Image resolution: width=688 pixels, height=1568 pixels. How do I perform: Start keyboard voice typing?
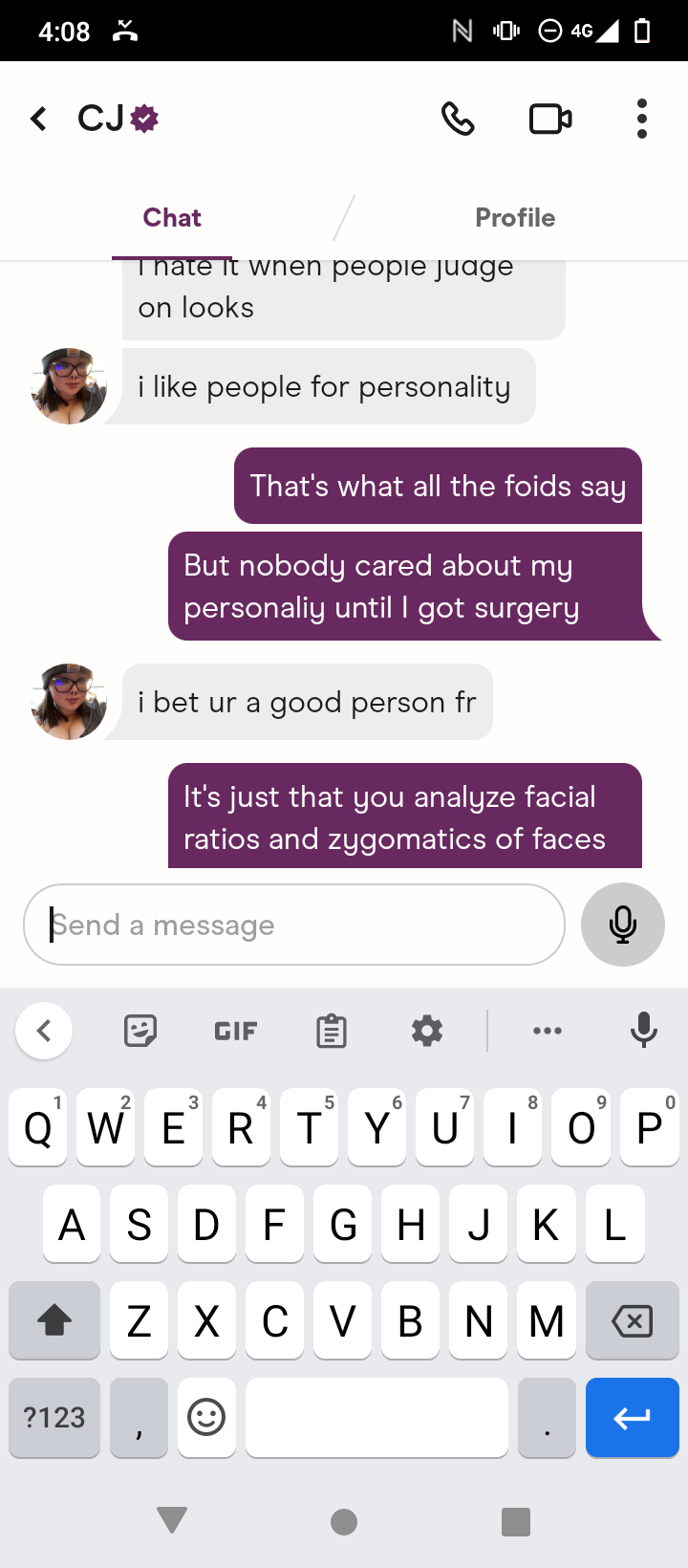pyautogui.click(x=643, y=1031)
